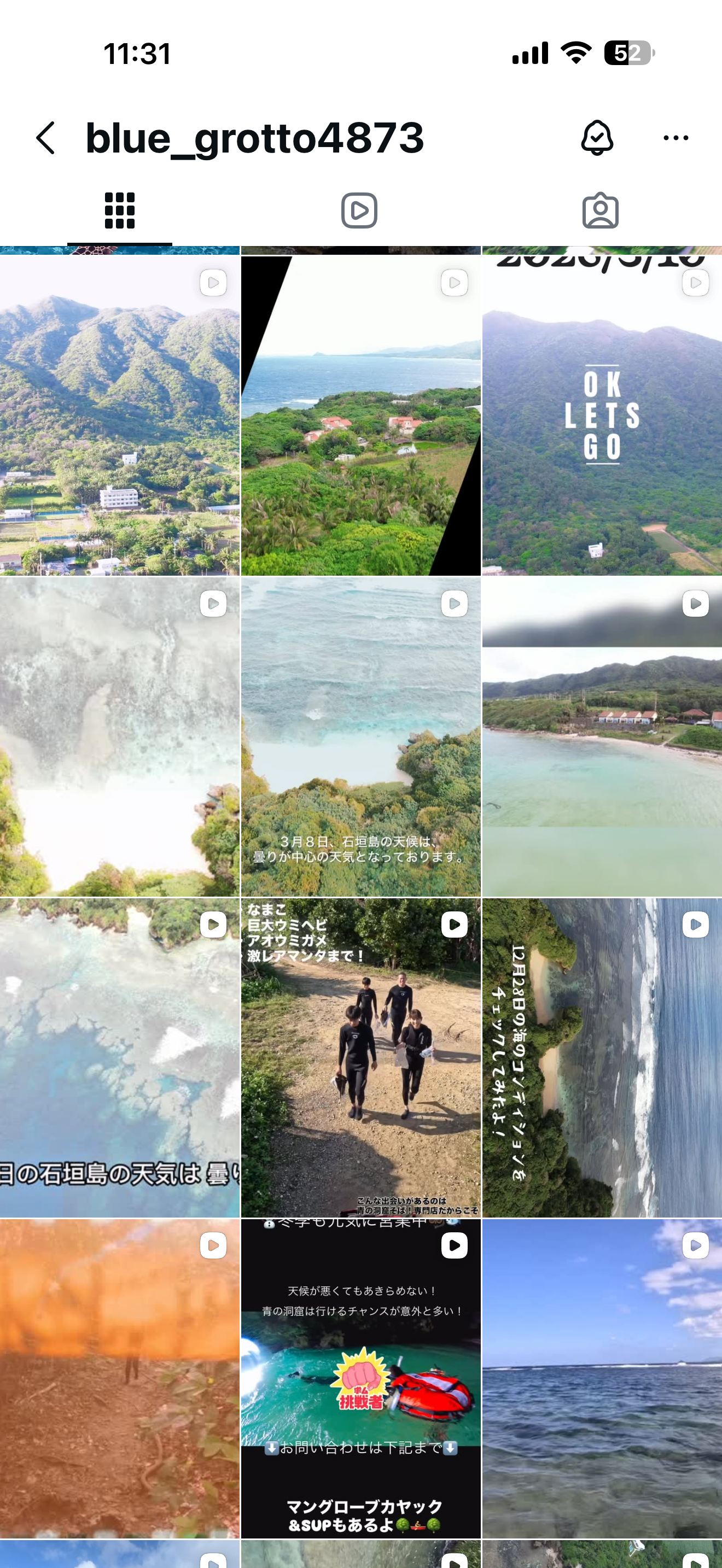Image resolution: width=722 pixels, height=1568 pixels.
Task: Open the beach reel with red-roofed villas
Action: 602,736
